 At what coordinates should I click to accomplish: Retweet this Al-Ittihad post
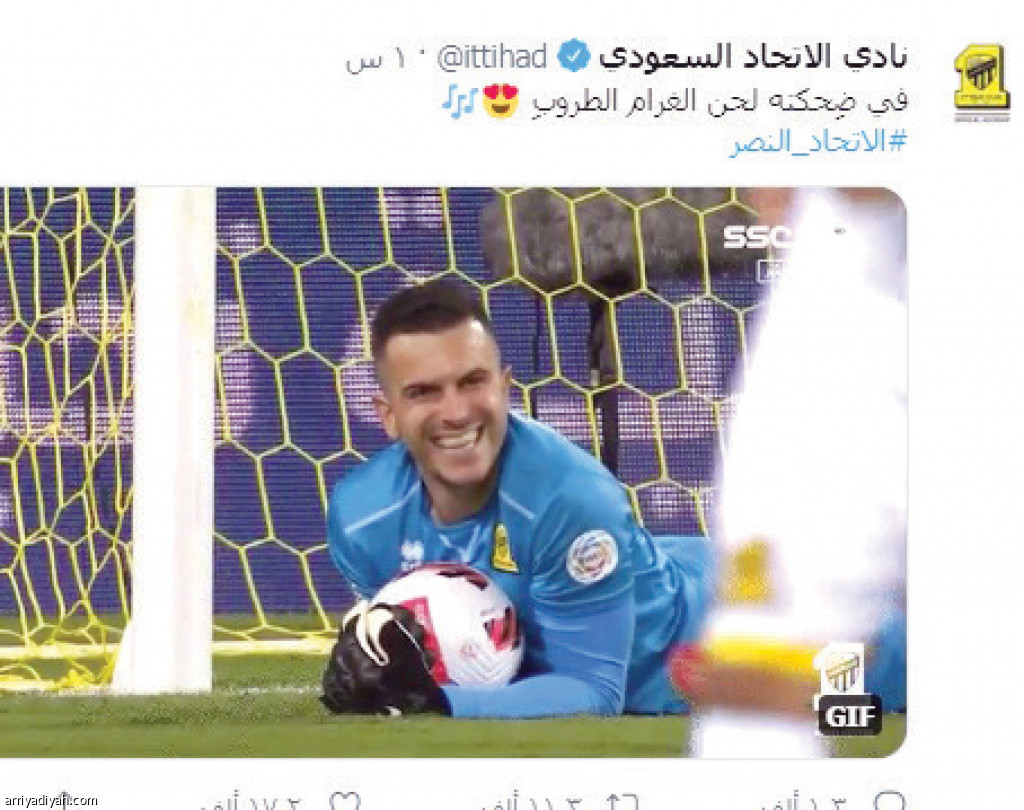click(x=622, y=802)
